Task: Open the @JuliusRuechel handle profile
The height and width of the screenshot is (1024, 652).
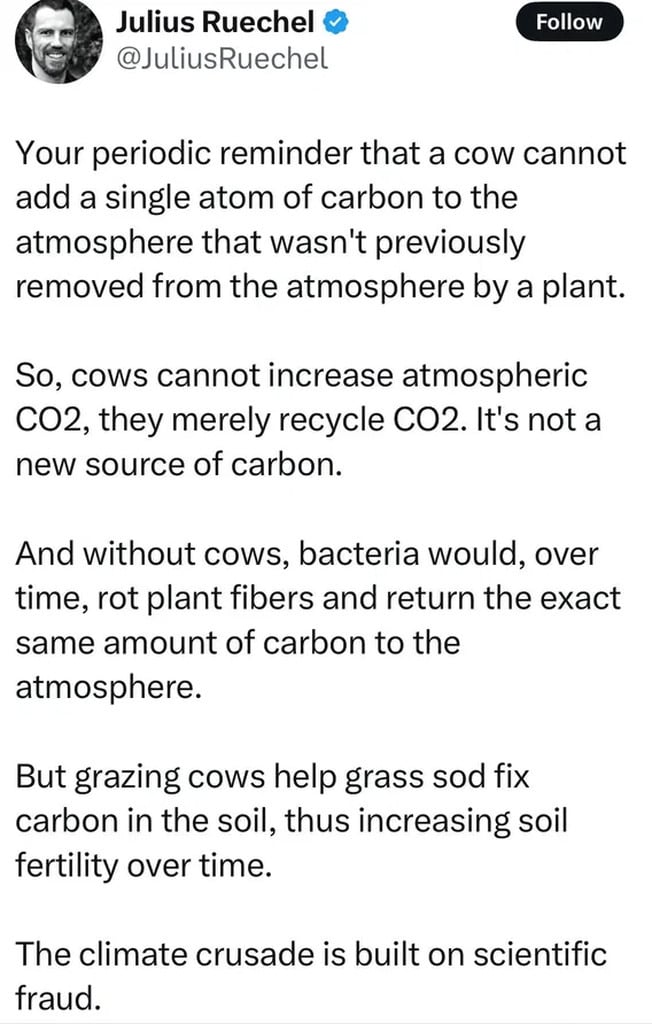Action: pyautogui.click(x=222, y=59)
